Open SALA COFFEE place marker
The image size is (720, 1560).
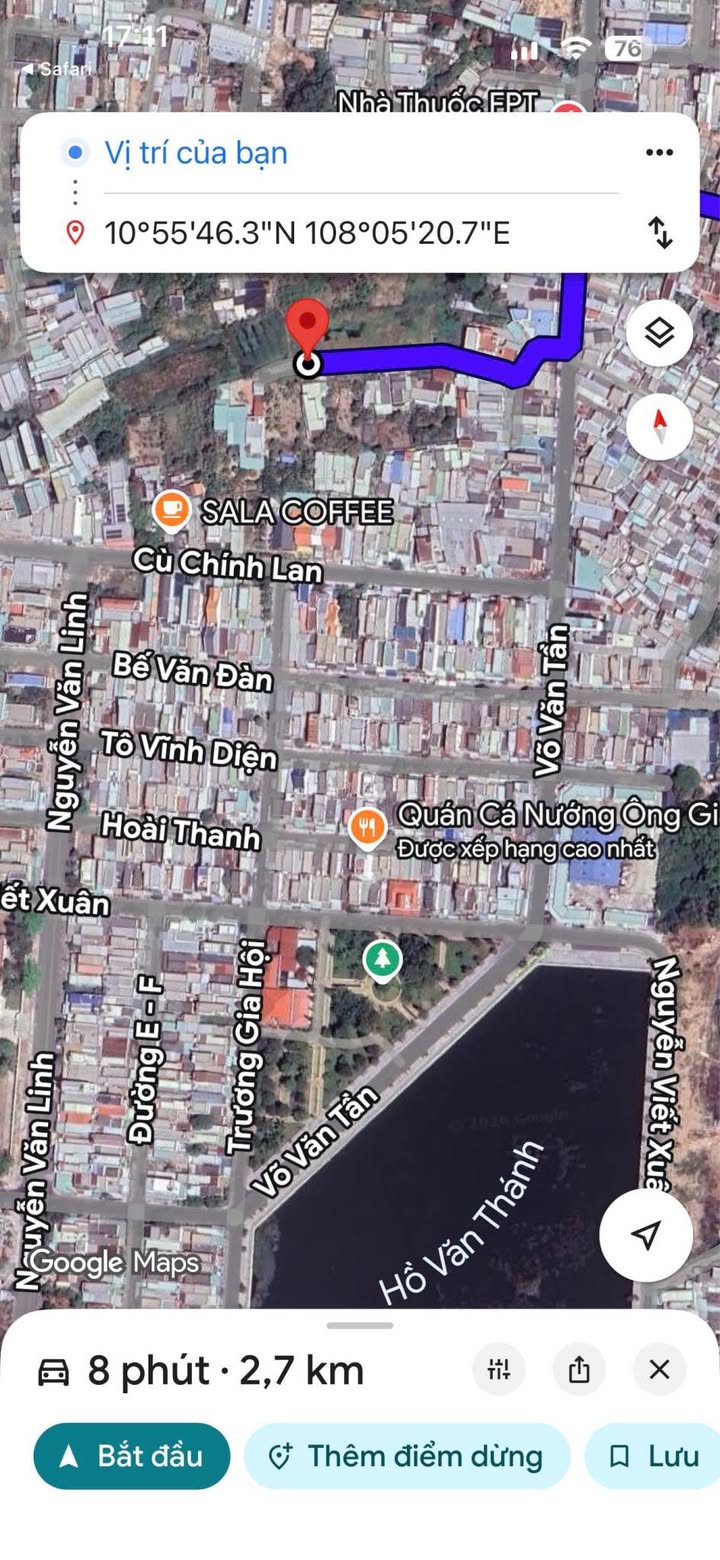[x=172, y=511]
